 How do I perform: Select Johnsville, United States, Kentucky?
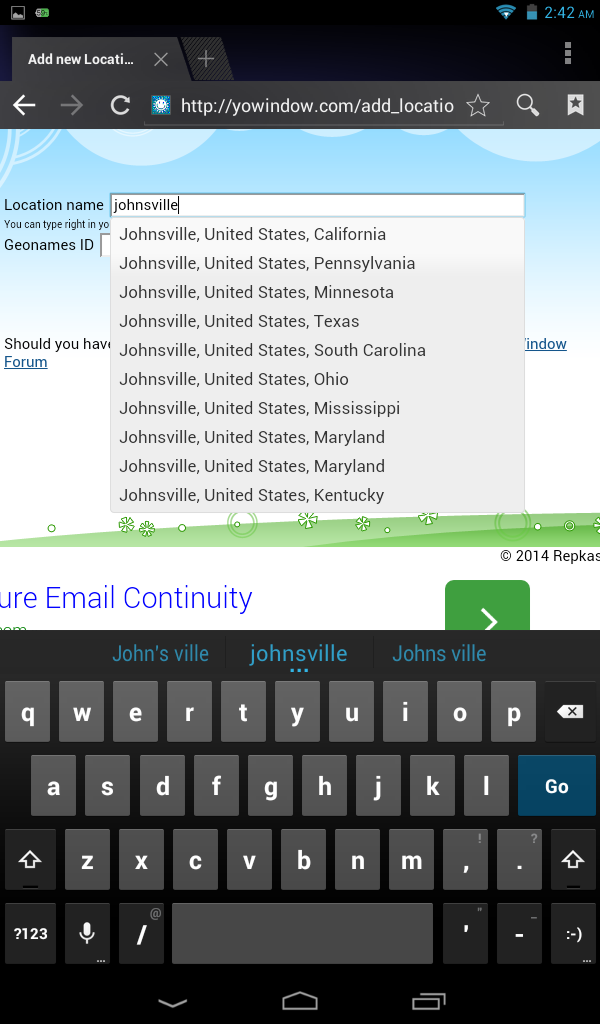click(251, 495)
